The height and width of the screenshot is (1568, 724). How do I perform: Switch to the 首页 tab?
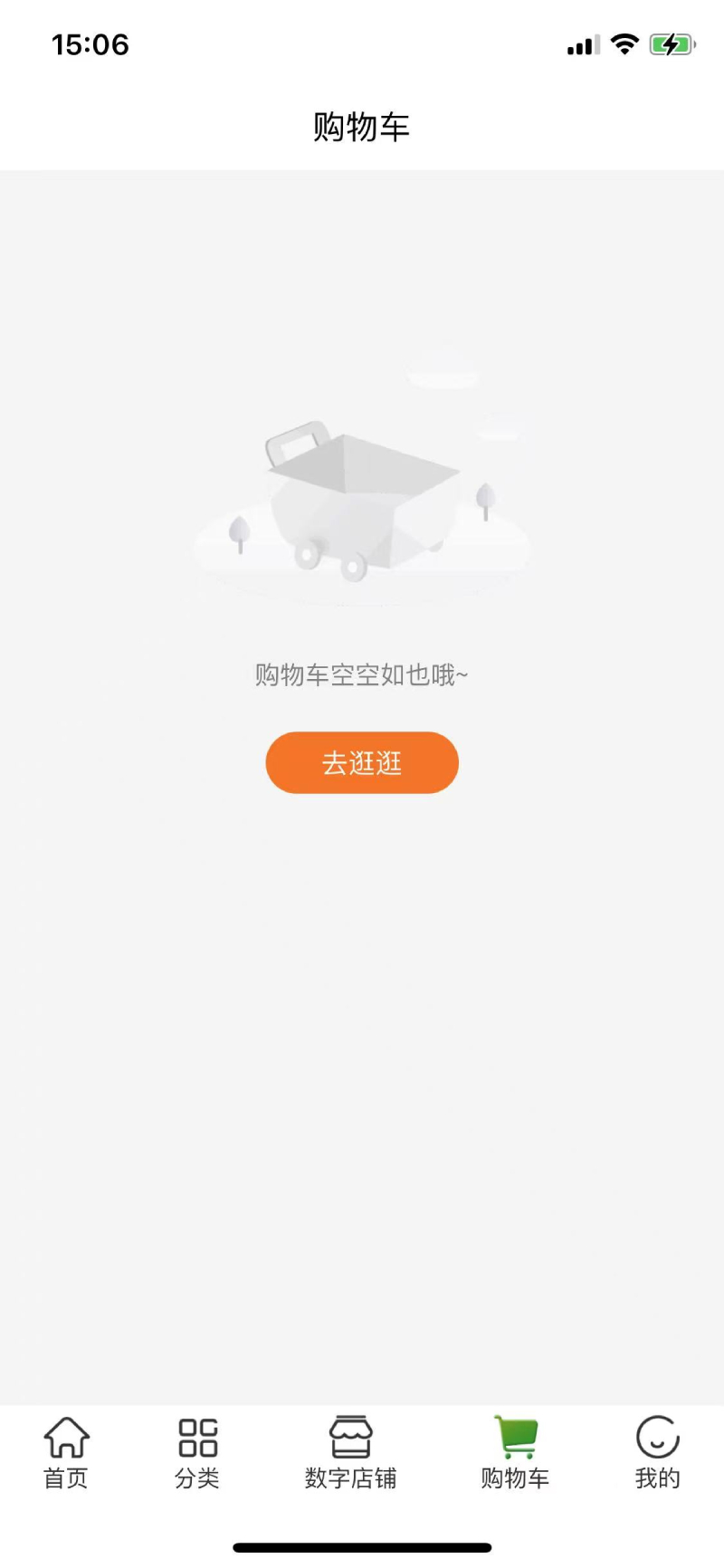tap(64, 1453)
